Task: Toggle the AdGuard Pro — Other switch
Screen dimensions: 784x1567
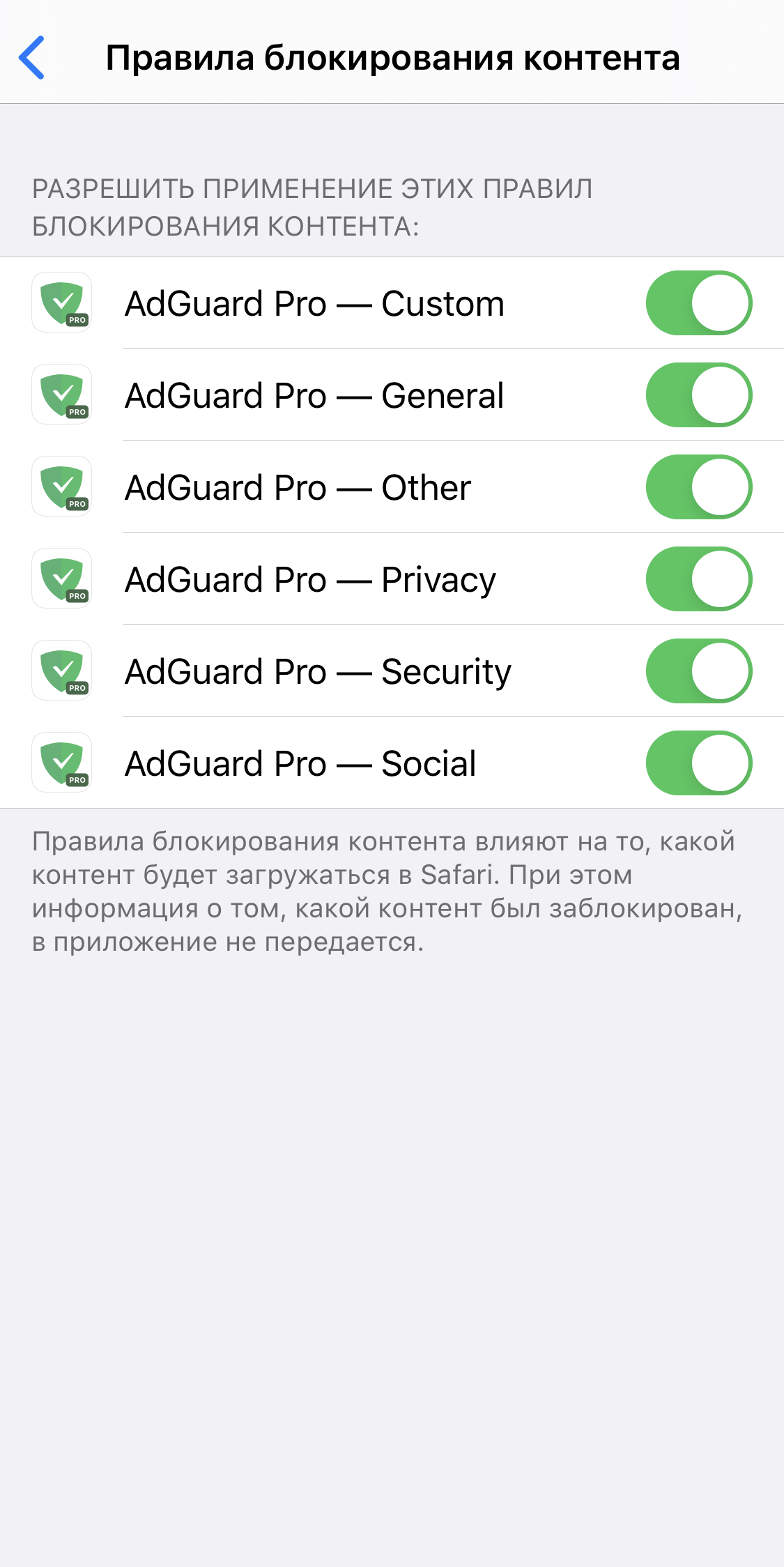Action: pyautogui.click(x=699, y=487)
